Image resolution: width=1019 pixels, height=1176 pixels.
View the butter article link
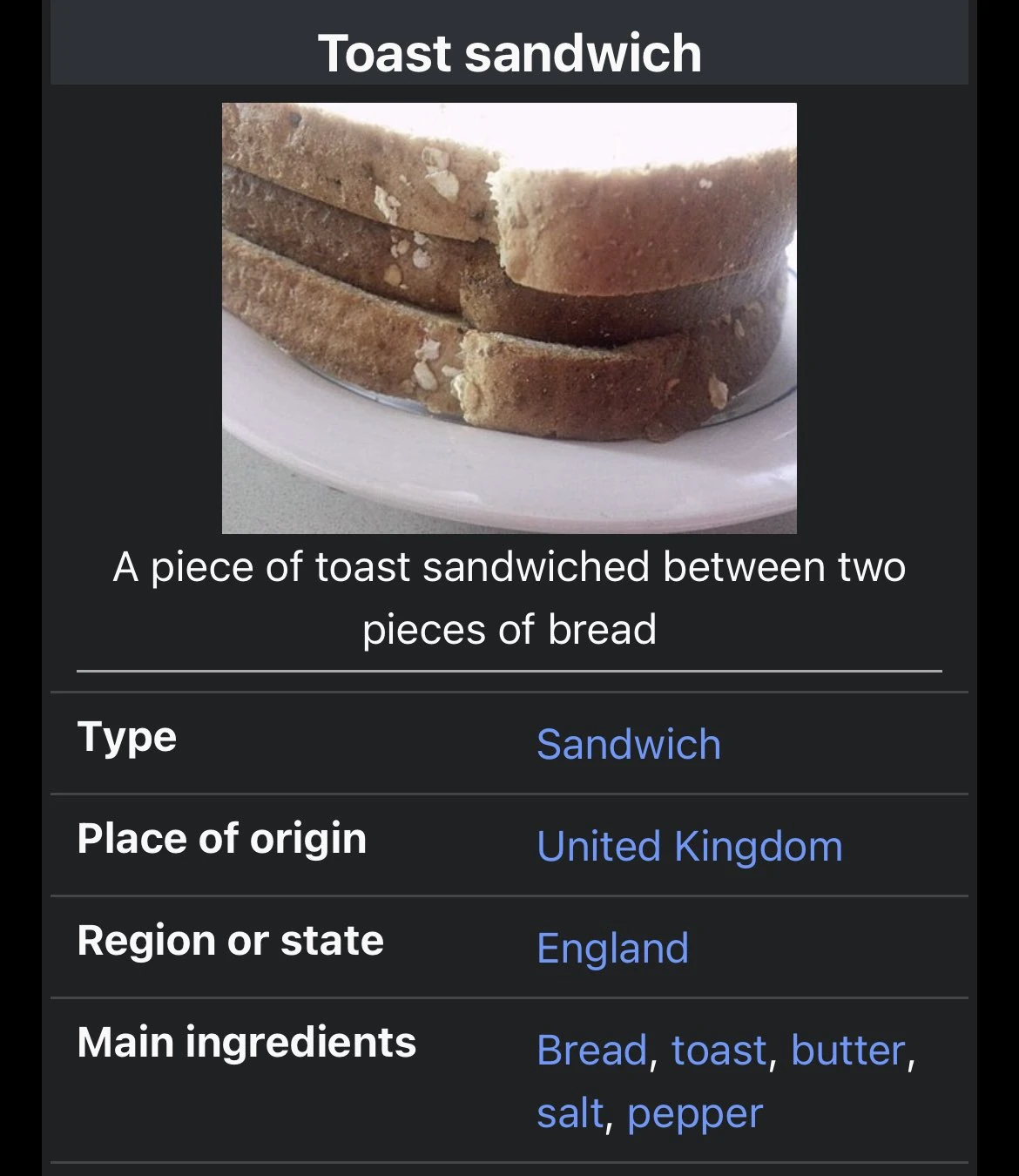click(x=847, y=1051)
